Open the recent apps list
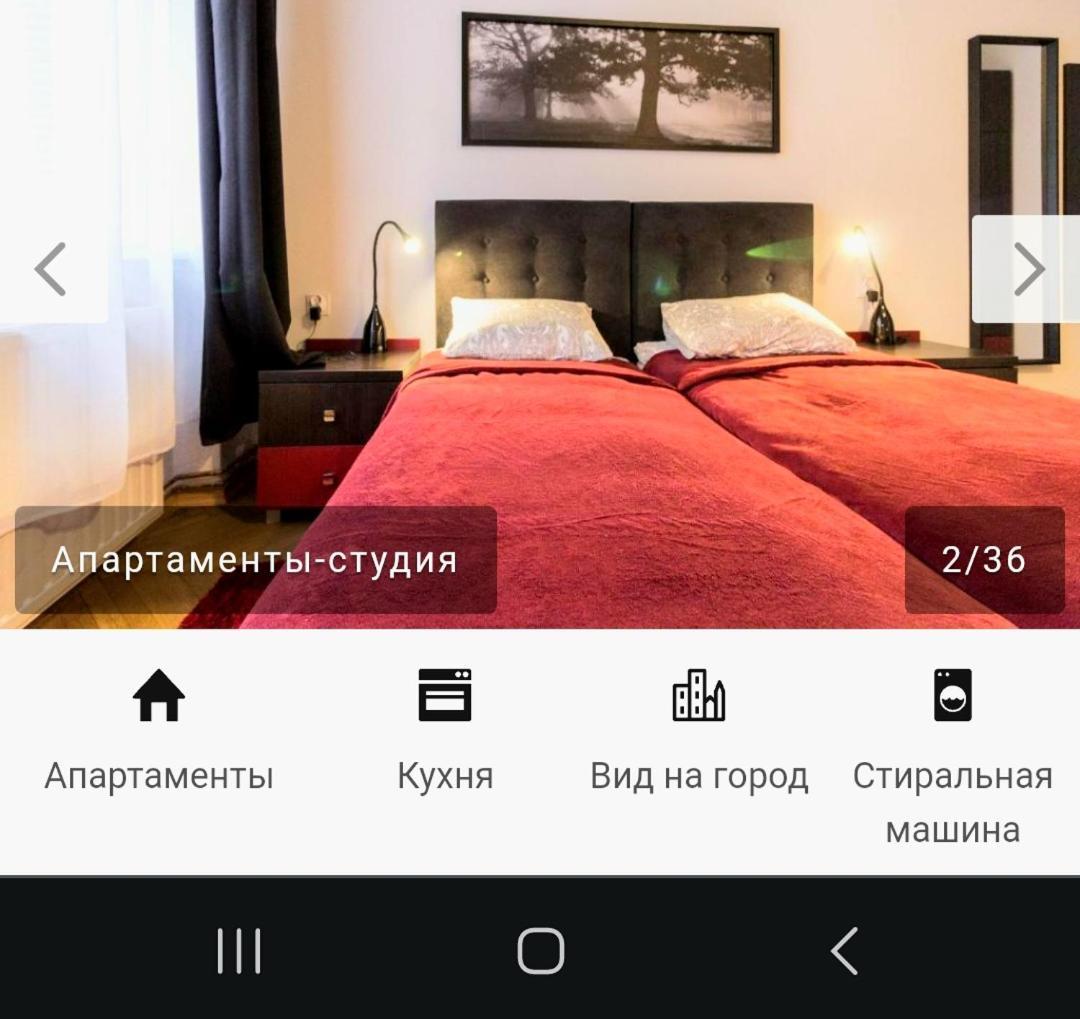Screen dimensions: 1080x1019 239,950
